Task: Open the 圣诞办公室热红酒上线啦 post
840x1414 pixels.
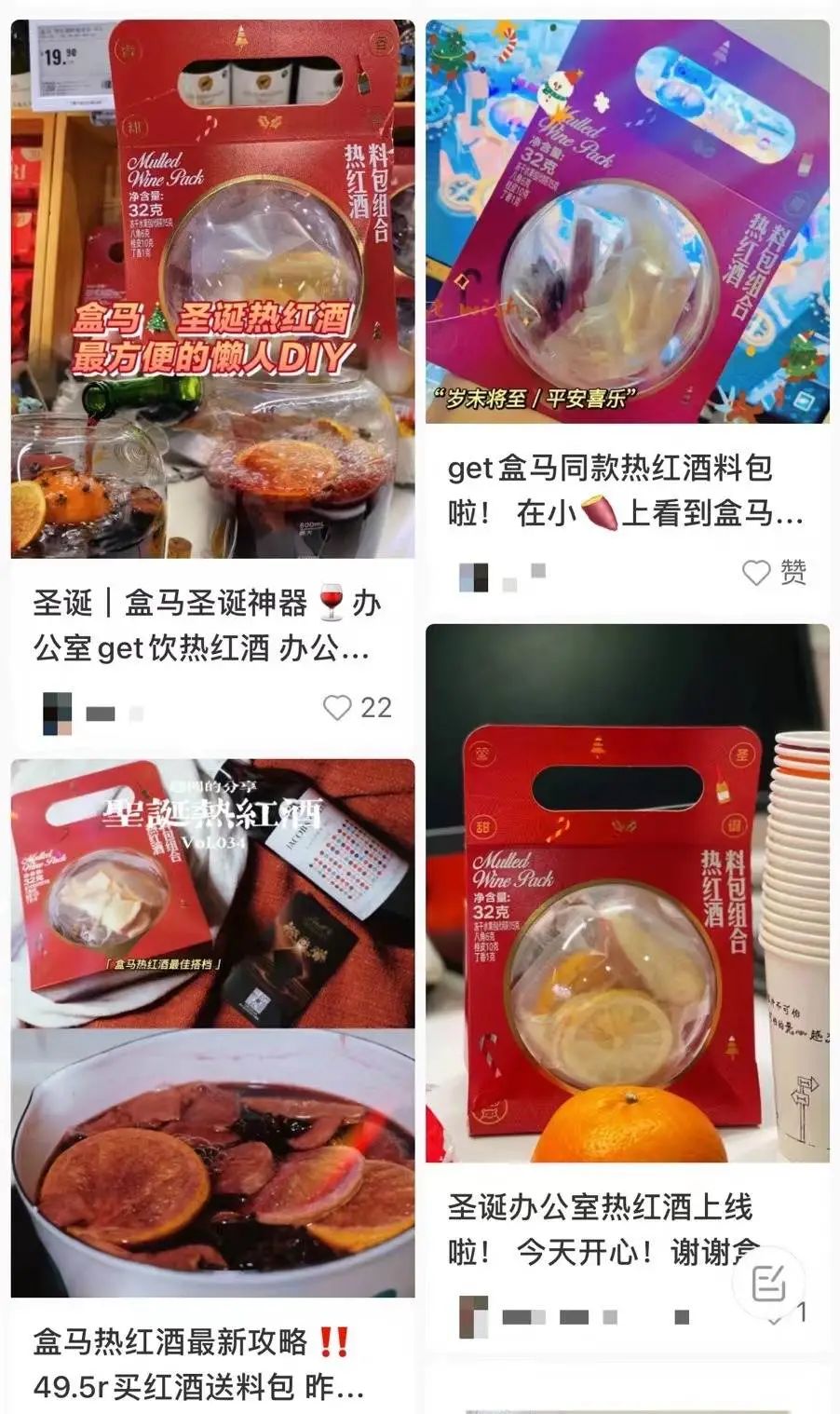Action: (627, 892)
